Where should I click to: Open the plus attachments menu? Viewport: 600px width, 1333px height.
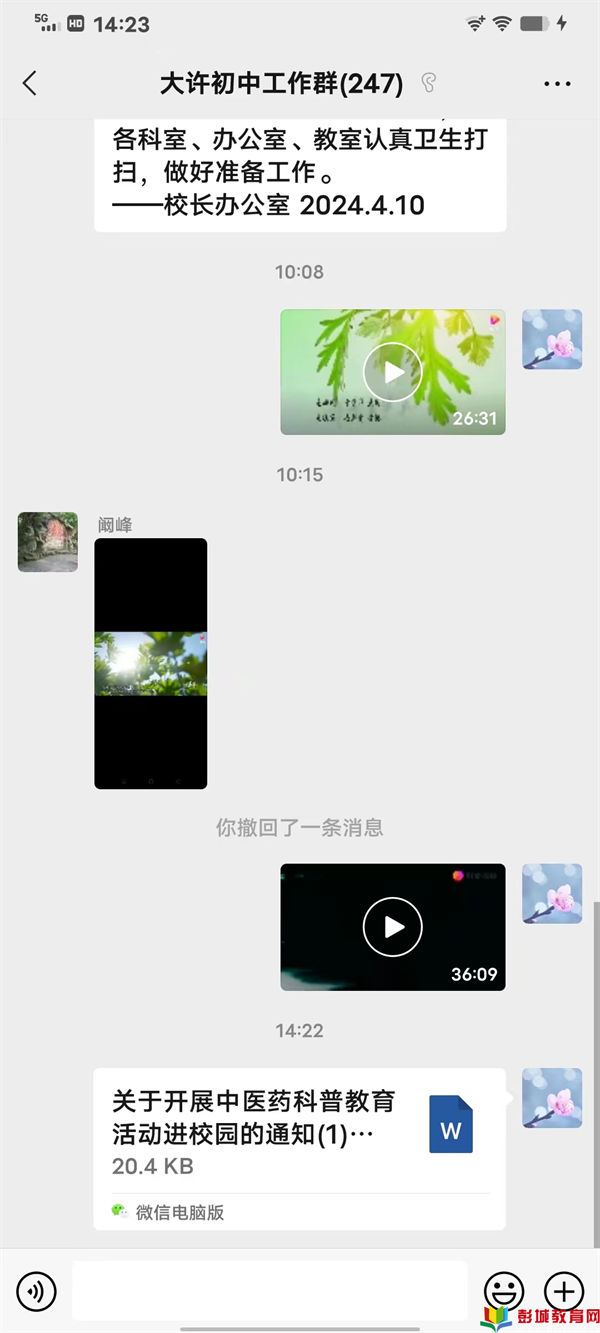(563, 1291)
